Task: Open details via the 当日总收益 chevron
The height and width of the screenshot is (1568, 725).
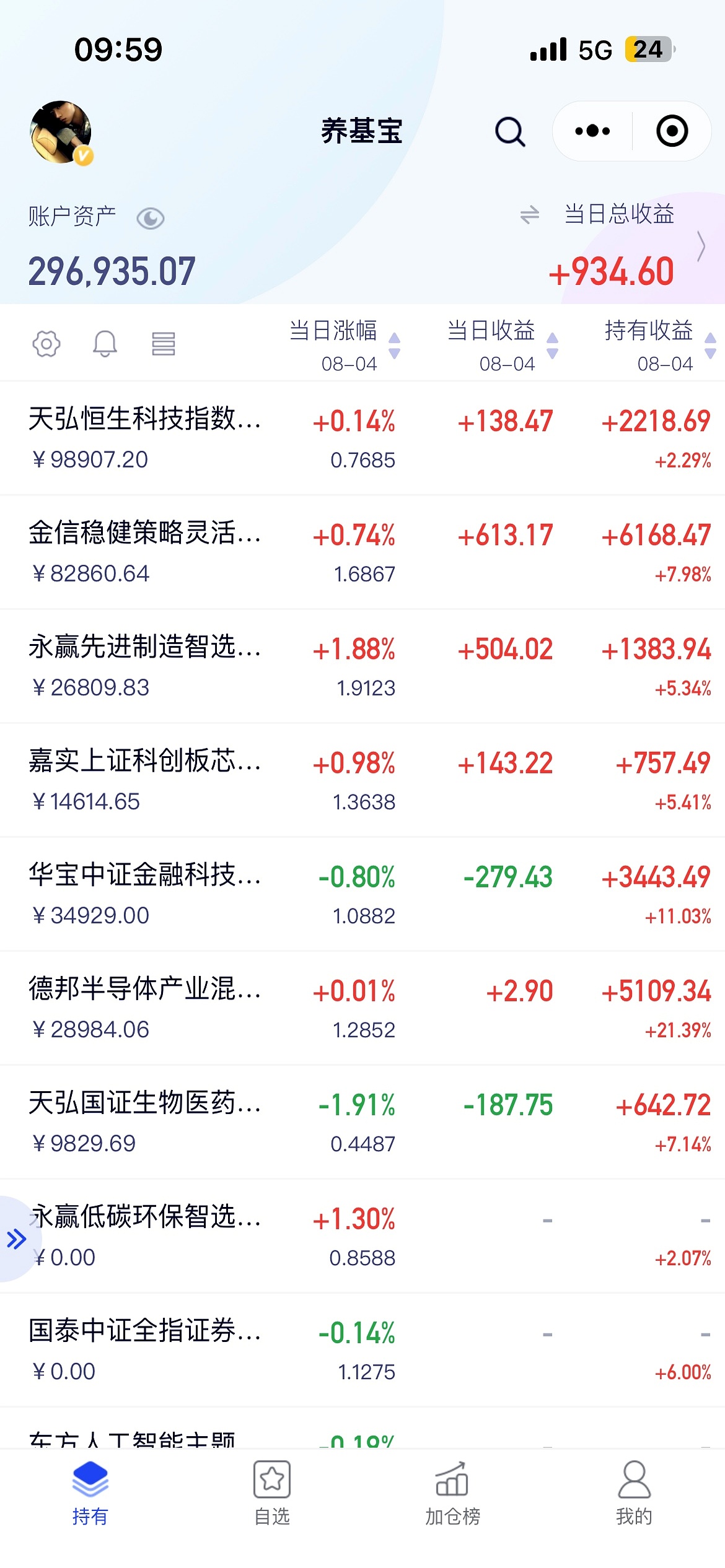Action: pos(700,245)
